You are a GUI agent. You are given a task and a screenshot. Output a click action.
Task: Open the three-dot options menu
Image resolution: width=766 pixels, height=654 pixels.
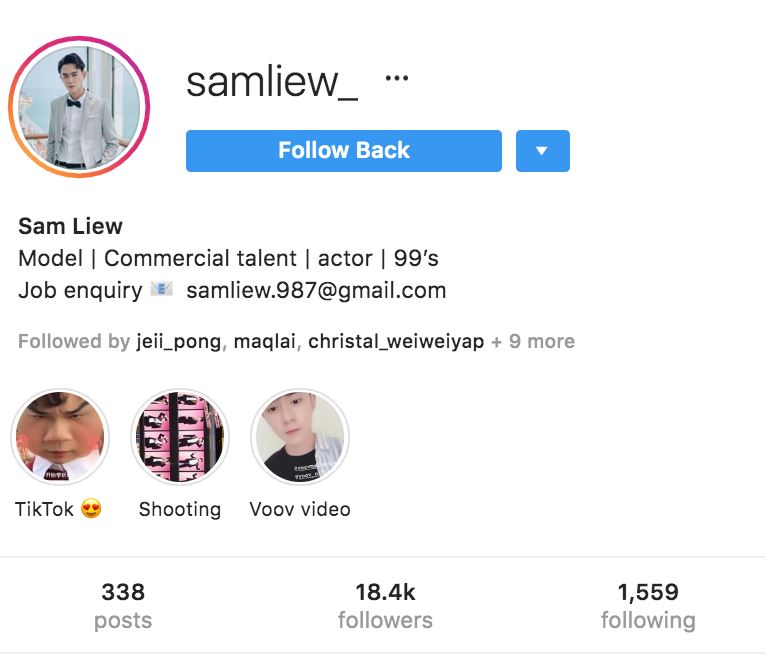[x=397, y=80]
